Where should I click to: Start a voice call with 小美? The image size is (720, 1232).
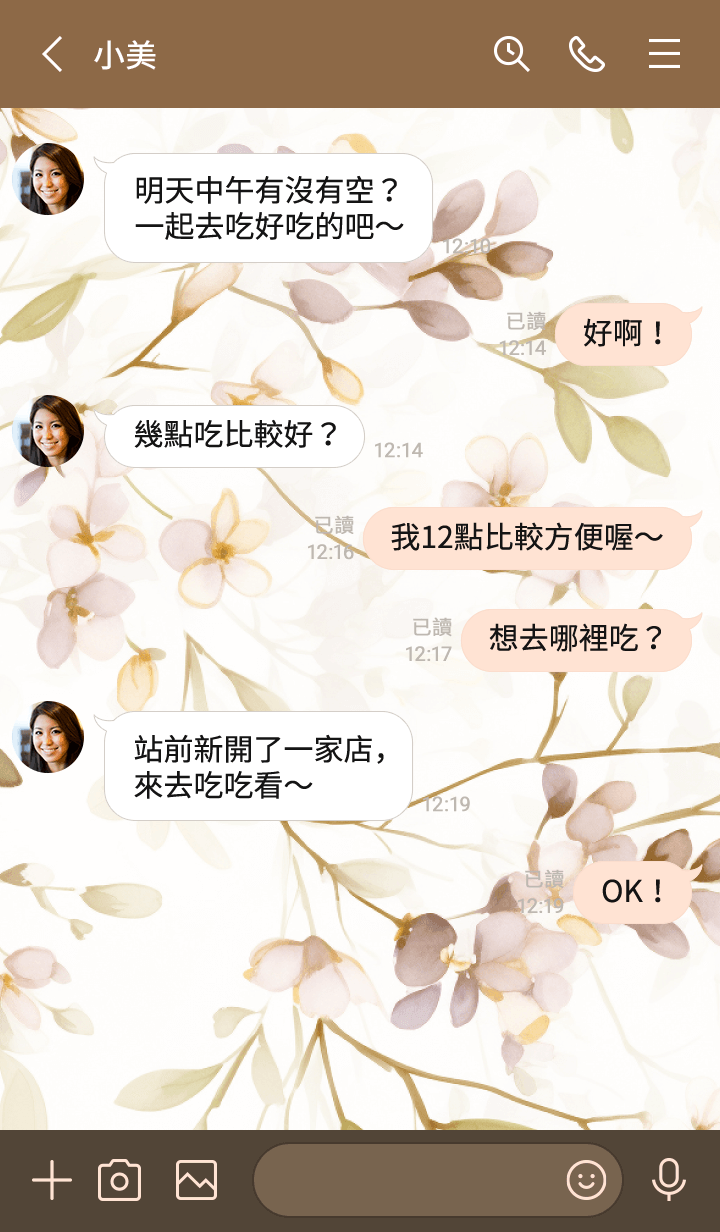click(587, 54)
